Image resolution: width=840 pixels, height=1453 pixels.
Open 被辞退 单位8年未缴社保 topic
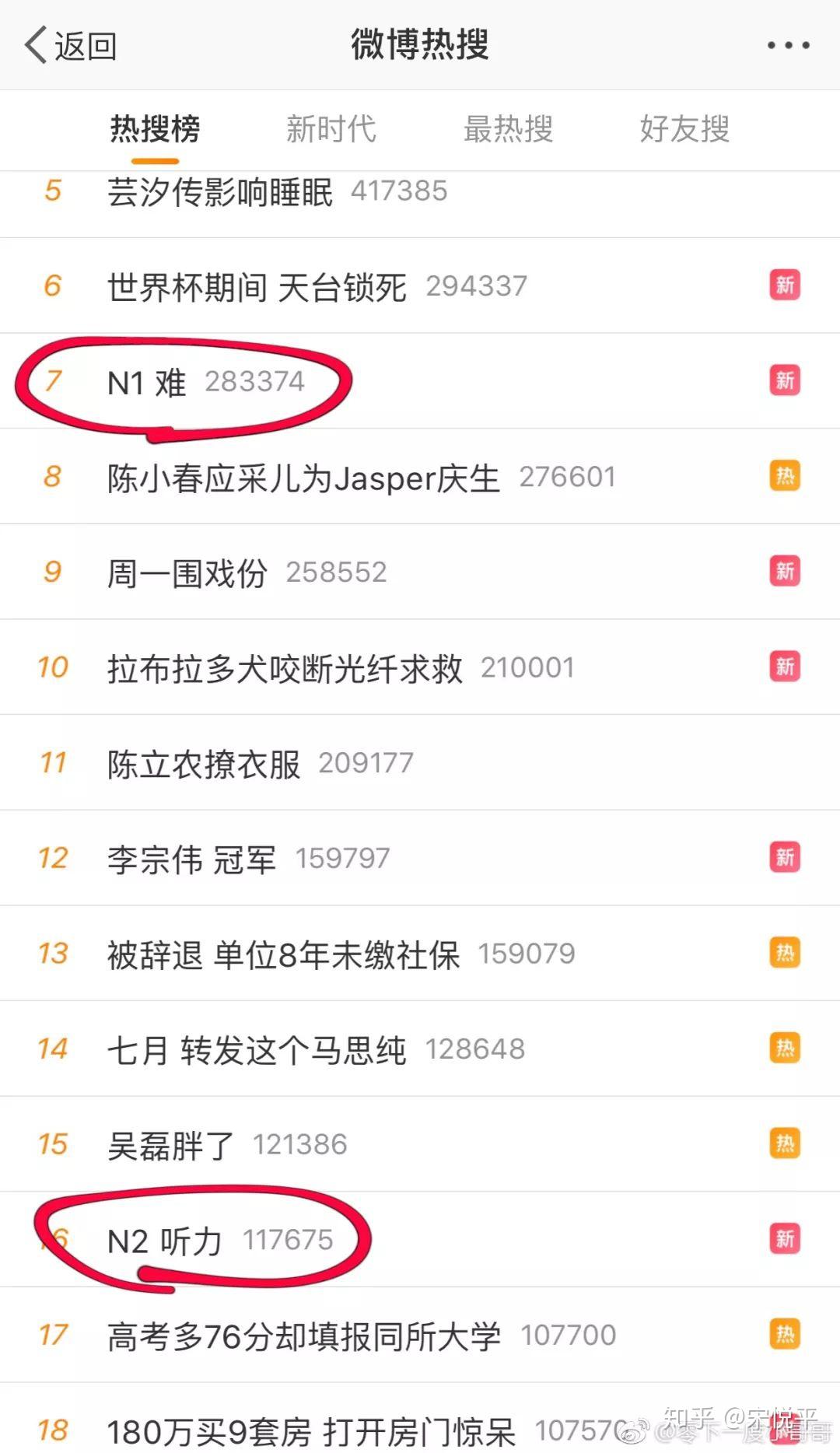(283, 954)
